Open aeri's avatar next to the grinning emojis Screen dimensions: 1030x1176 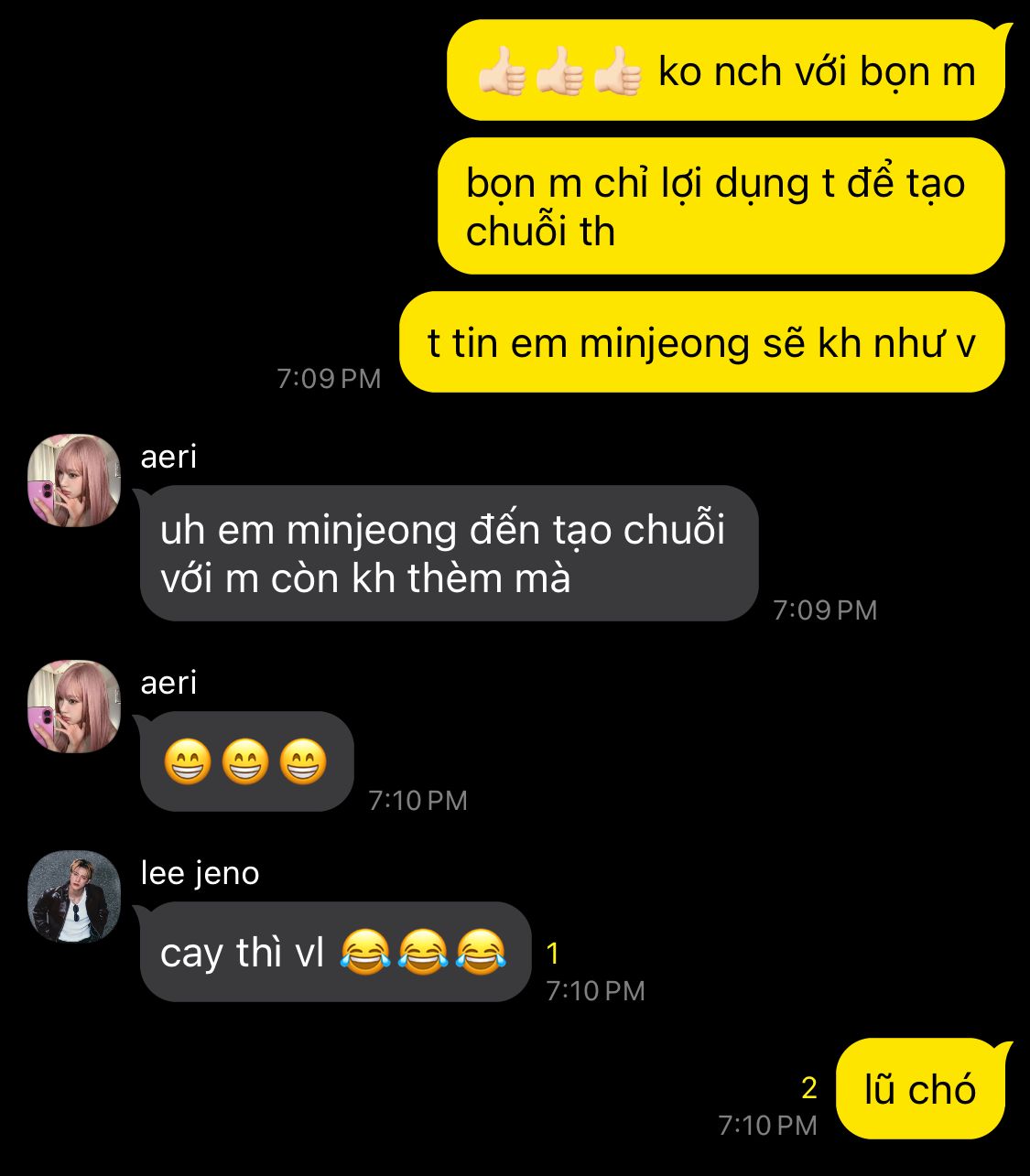tap(74, 707)
